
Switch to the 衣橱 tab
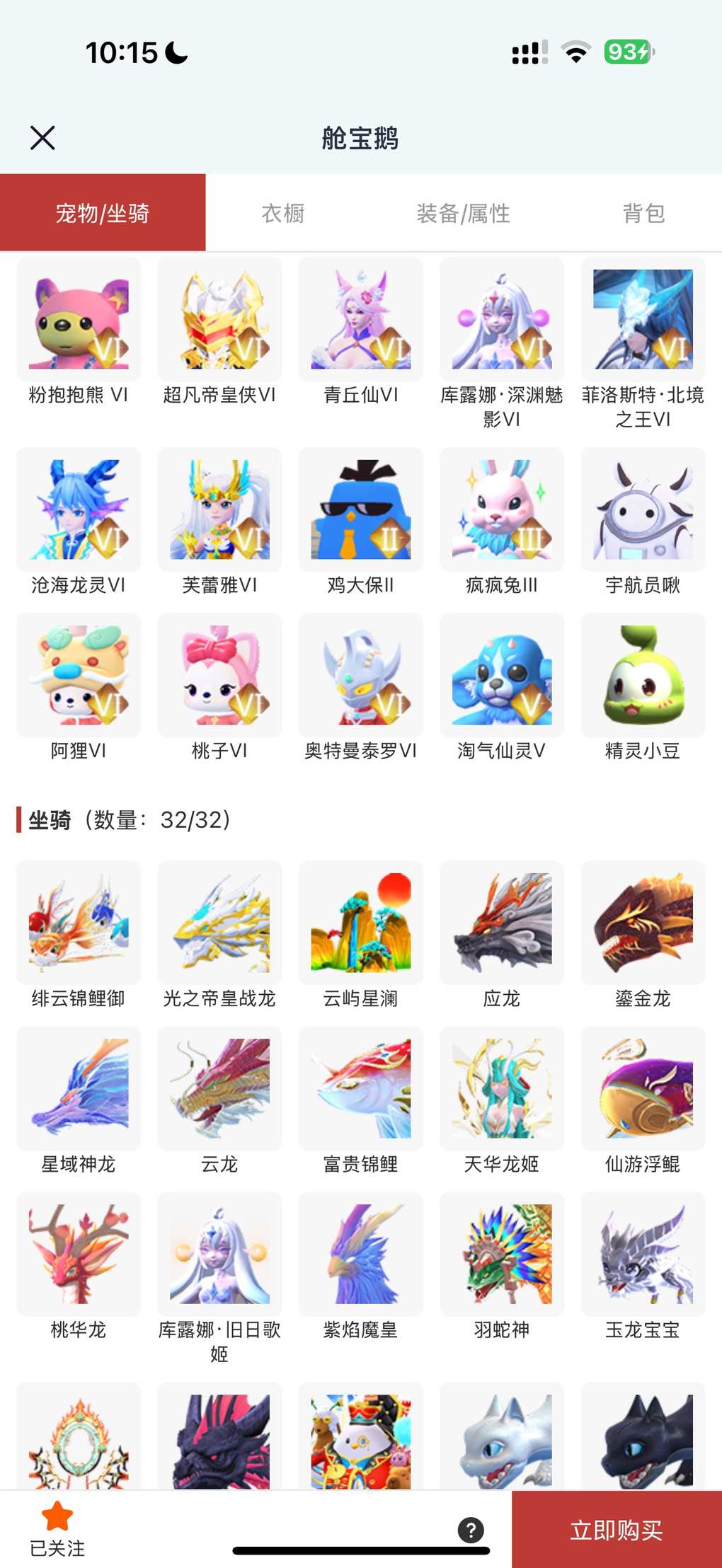tap(282, 213)
